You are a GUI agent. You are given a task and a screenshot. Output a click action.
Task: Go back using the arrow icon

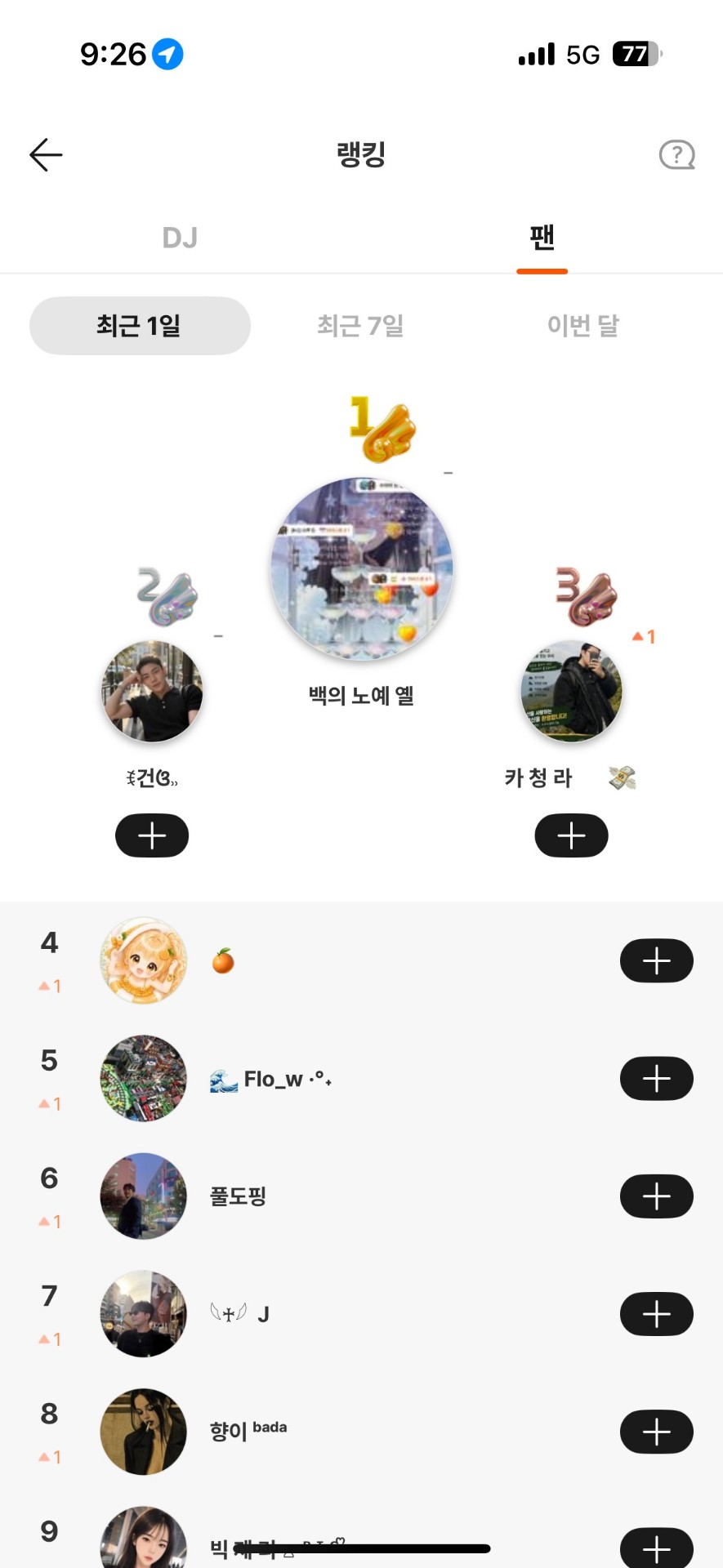[x=46, y=154]
